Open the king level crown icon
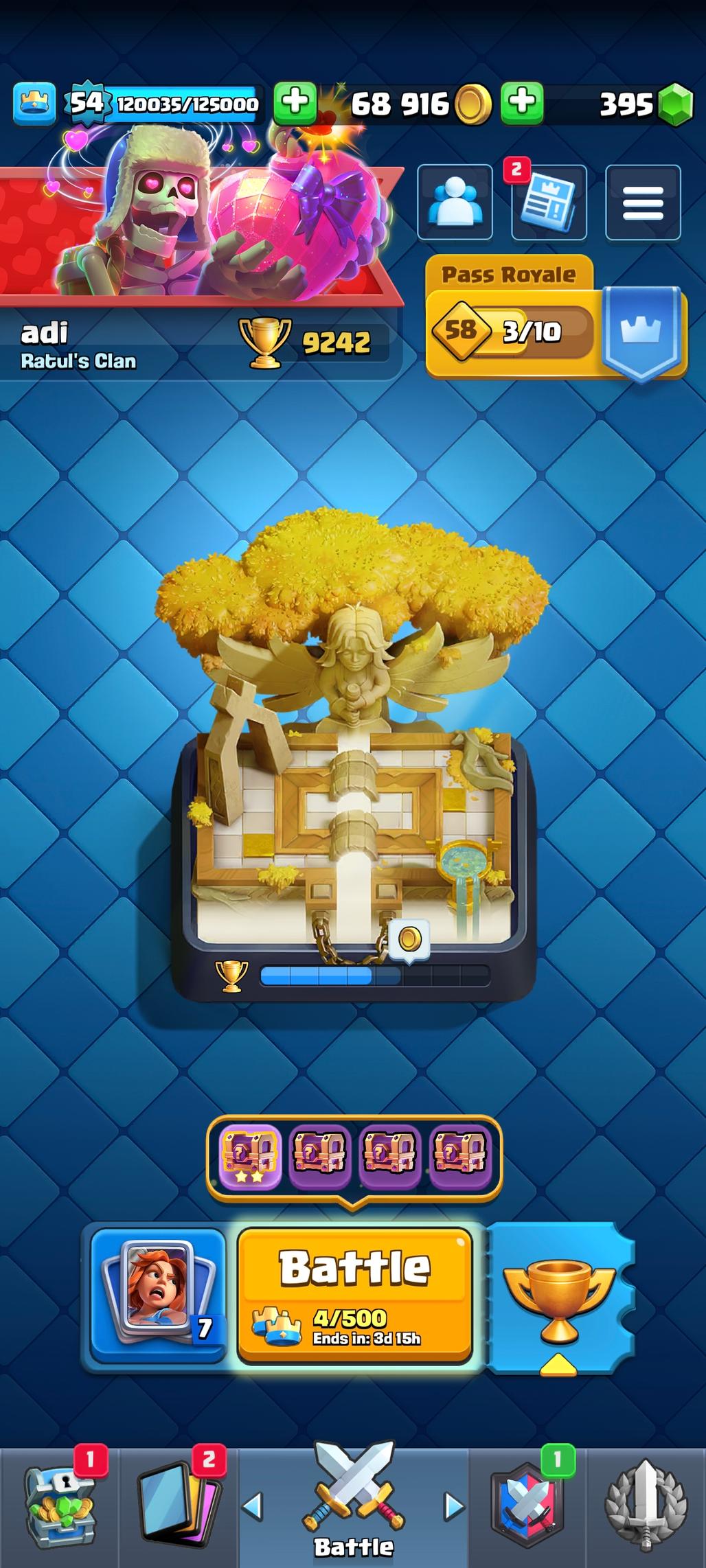This screenshot has width=706, height=1568. click(x=34, y=104)
